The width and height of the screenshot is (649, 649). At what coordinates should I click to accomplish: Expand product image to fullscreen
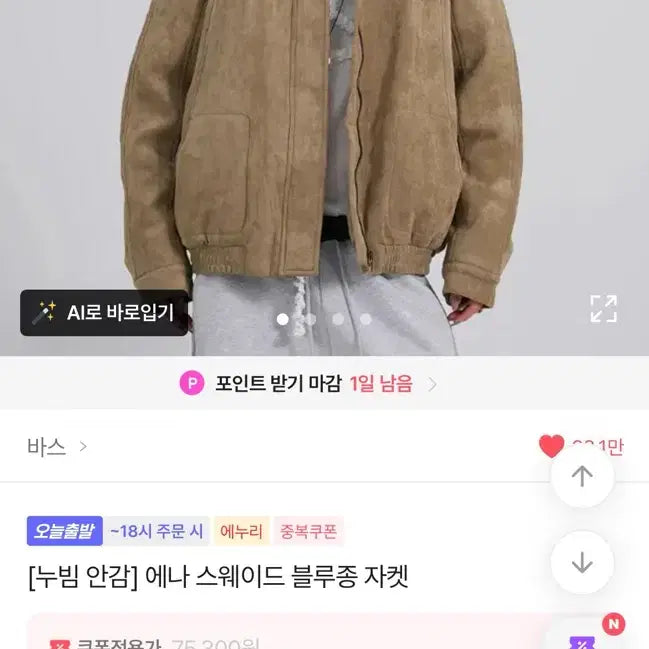[603, 308]
